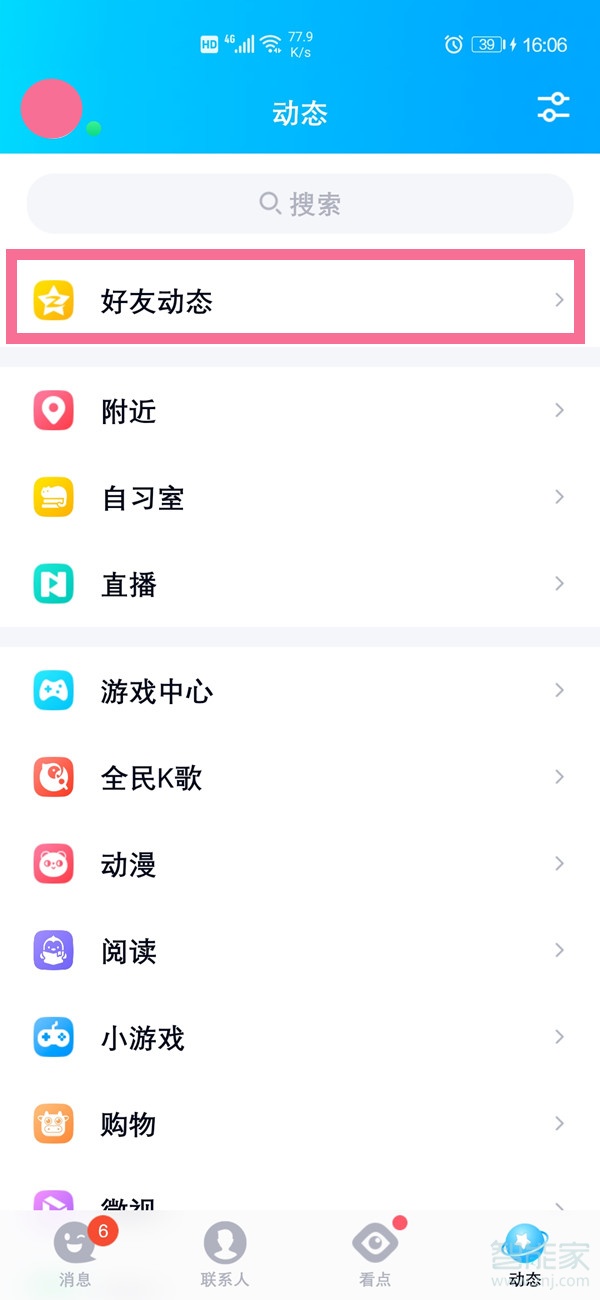600x1300 pixels.
Task: Open the 直播 live streaming row
Action: pyautogui.click(x=300, y=584)
